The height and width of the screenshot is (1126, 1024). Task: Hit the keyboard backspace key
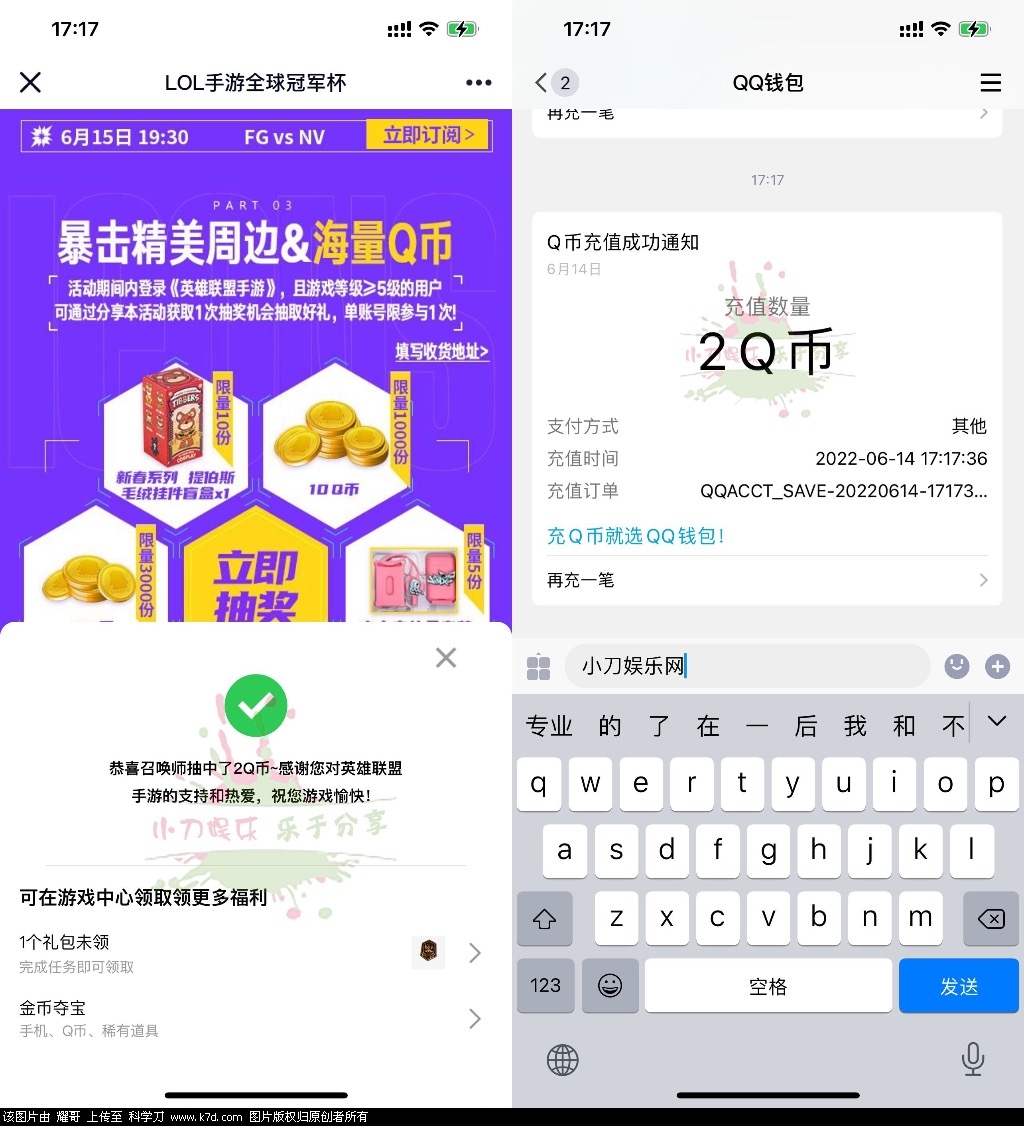tap(990, 917)
